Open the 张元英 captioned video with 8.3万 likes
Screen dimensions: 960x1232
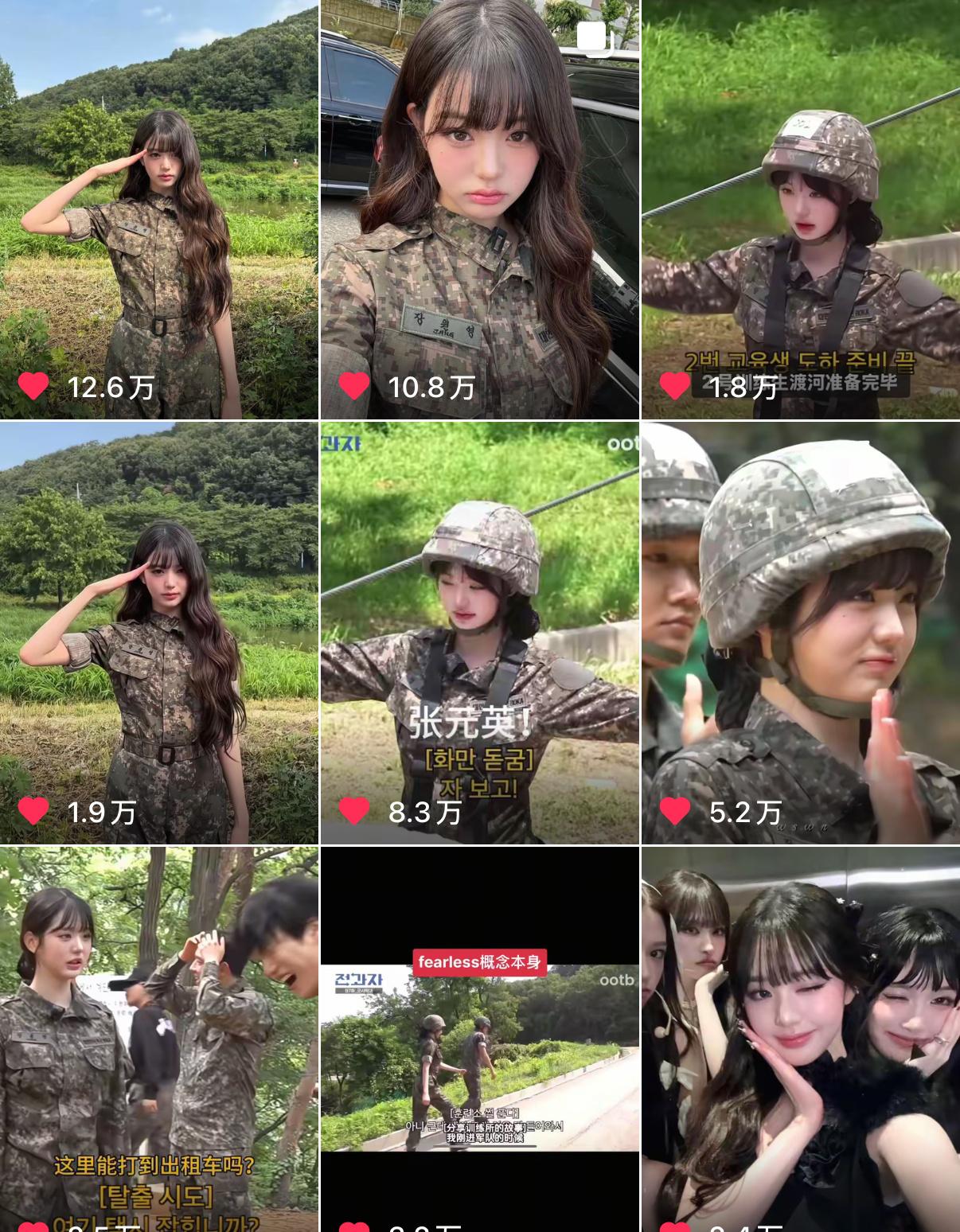[x=479, y=633]
